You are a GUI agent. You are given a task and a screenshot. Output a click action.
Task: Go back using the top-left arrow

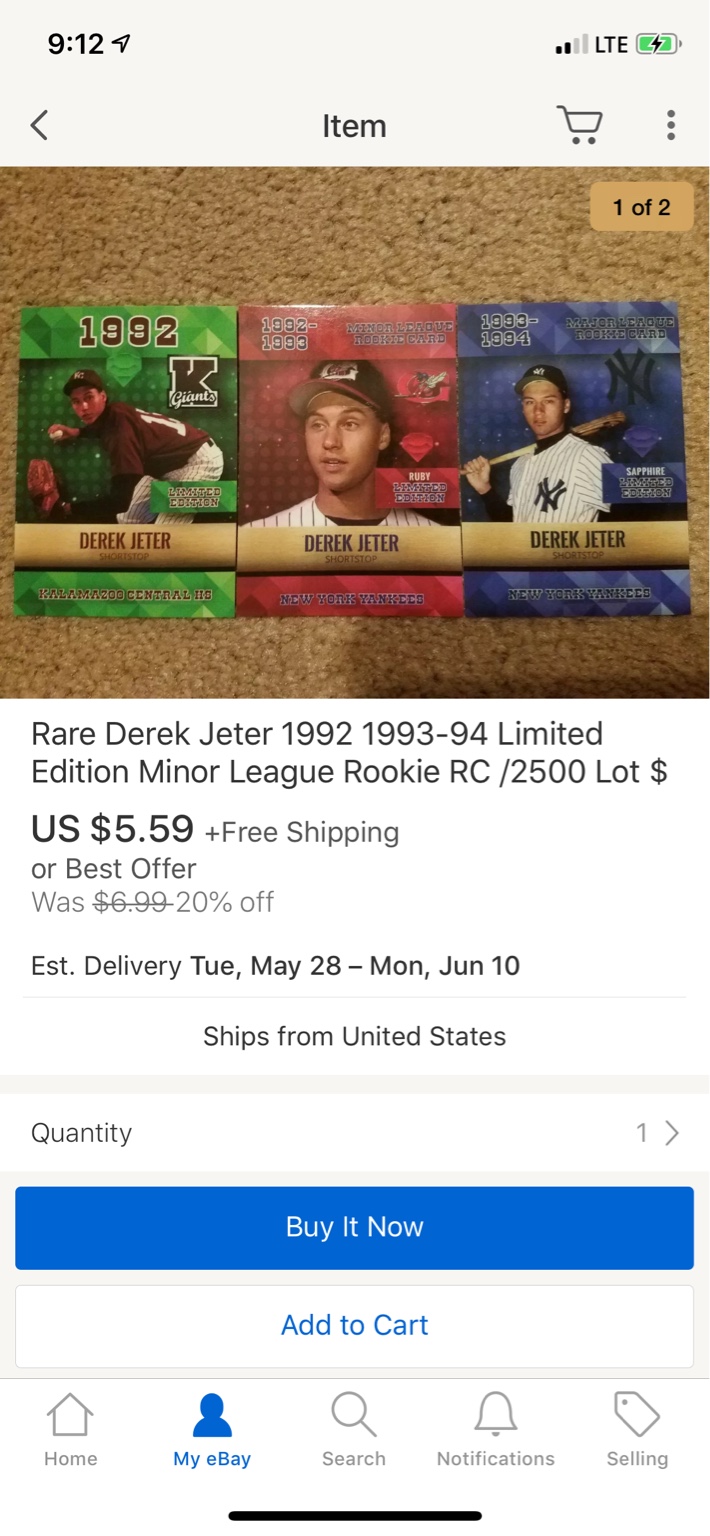(x=39, y=126)
